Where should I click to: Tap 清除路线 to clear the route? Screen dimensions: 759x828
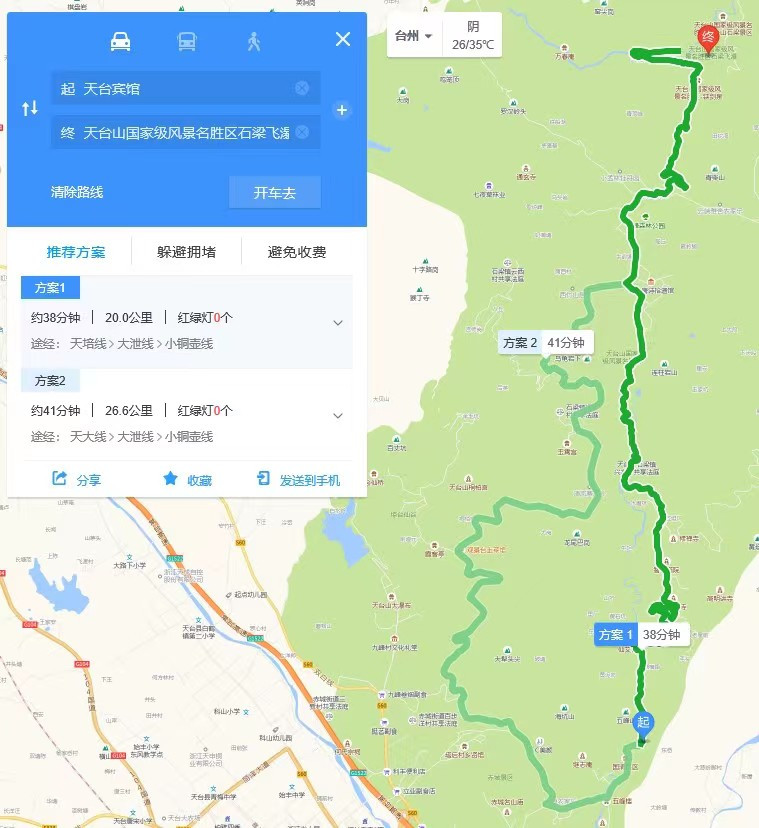pyautogui.click(x=77, y=192)
